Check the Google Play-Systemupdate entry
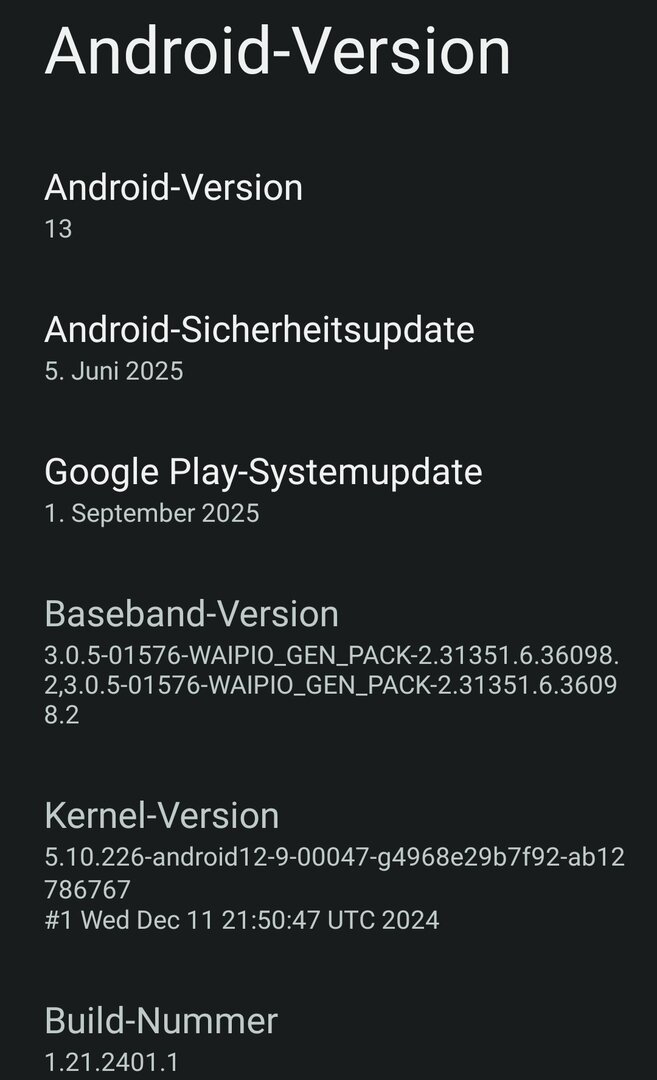Screen dimensions: 657x1080 coord(263,490)
